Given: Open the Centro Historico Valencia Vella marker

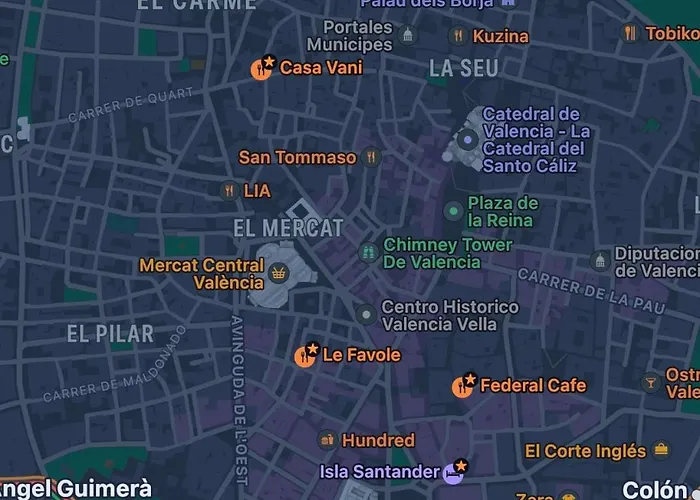Looking at the screenshot, I should coord(366,316).
